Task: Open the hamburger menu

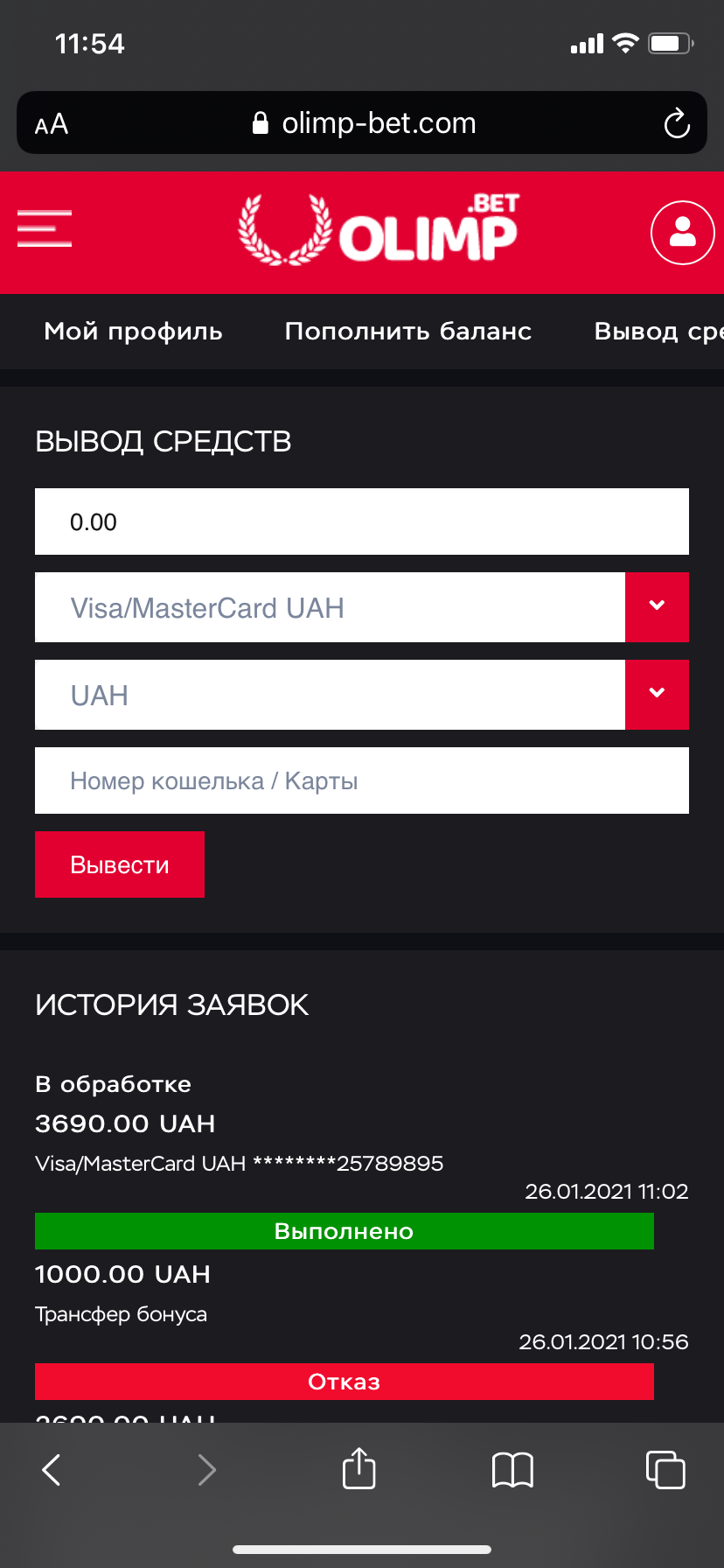Action: pos(45,229)
